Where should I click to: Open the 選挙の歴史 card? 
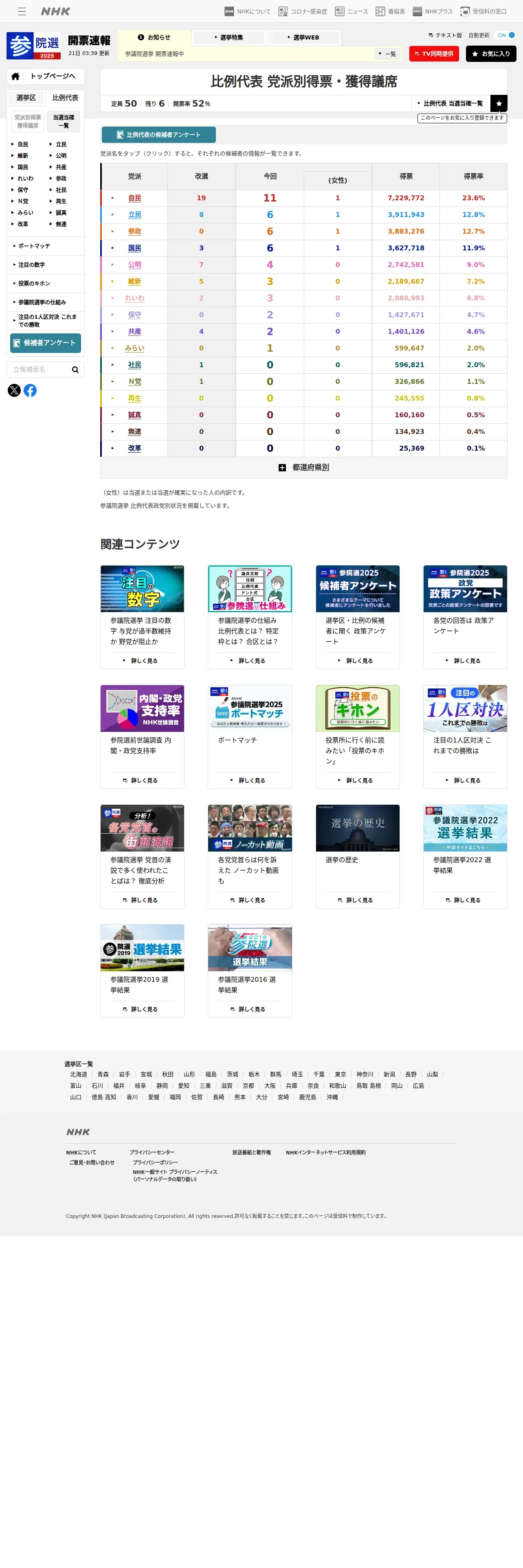click(357, 855)
